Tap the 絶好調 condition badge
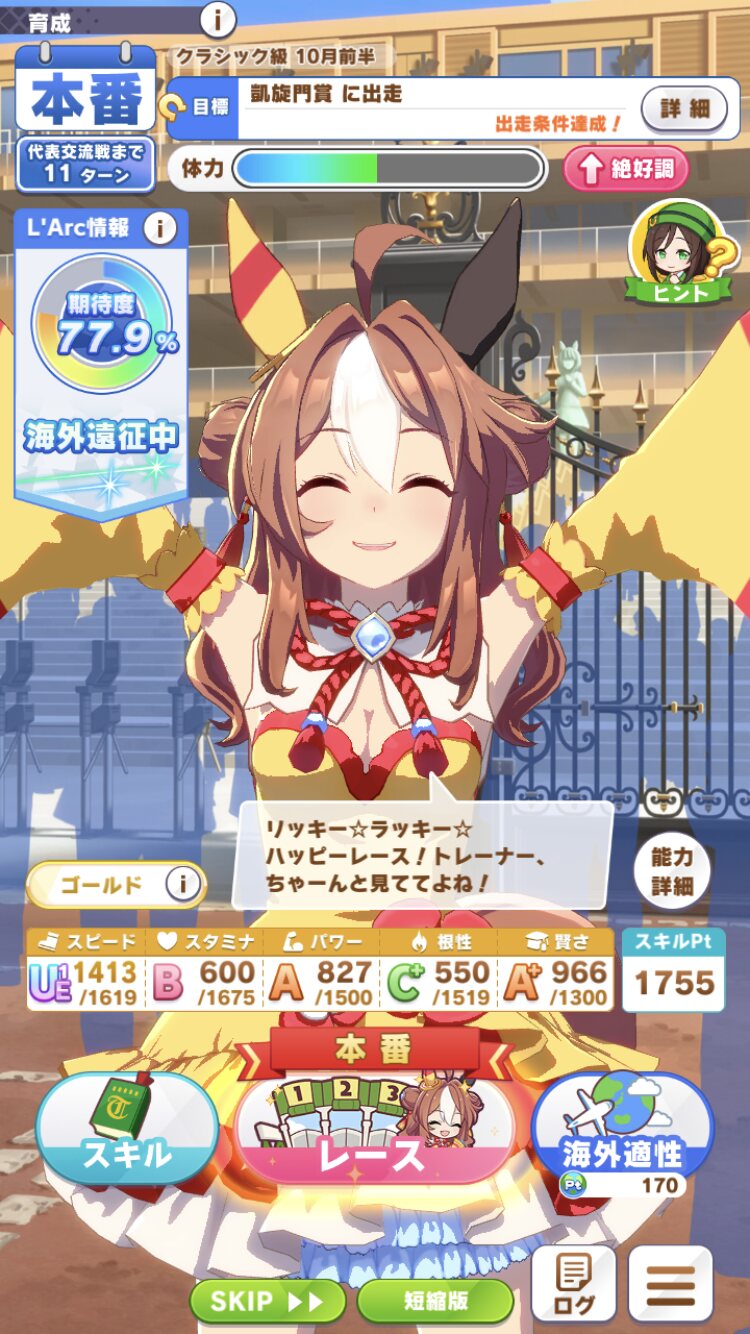The width and height of the screenshot is (750, 1334). [626, 169]
